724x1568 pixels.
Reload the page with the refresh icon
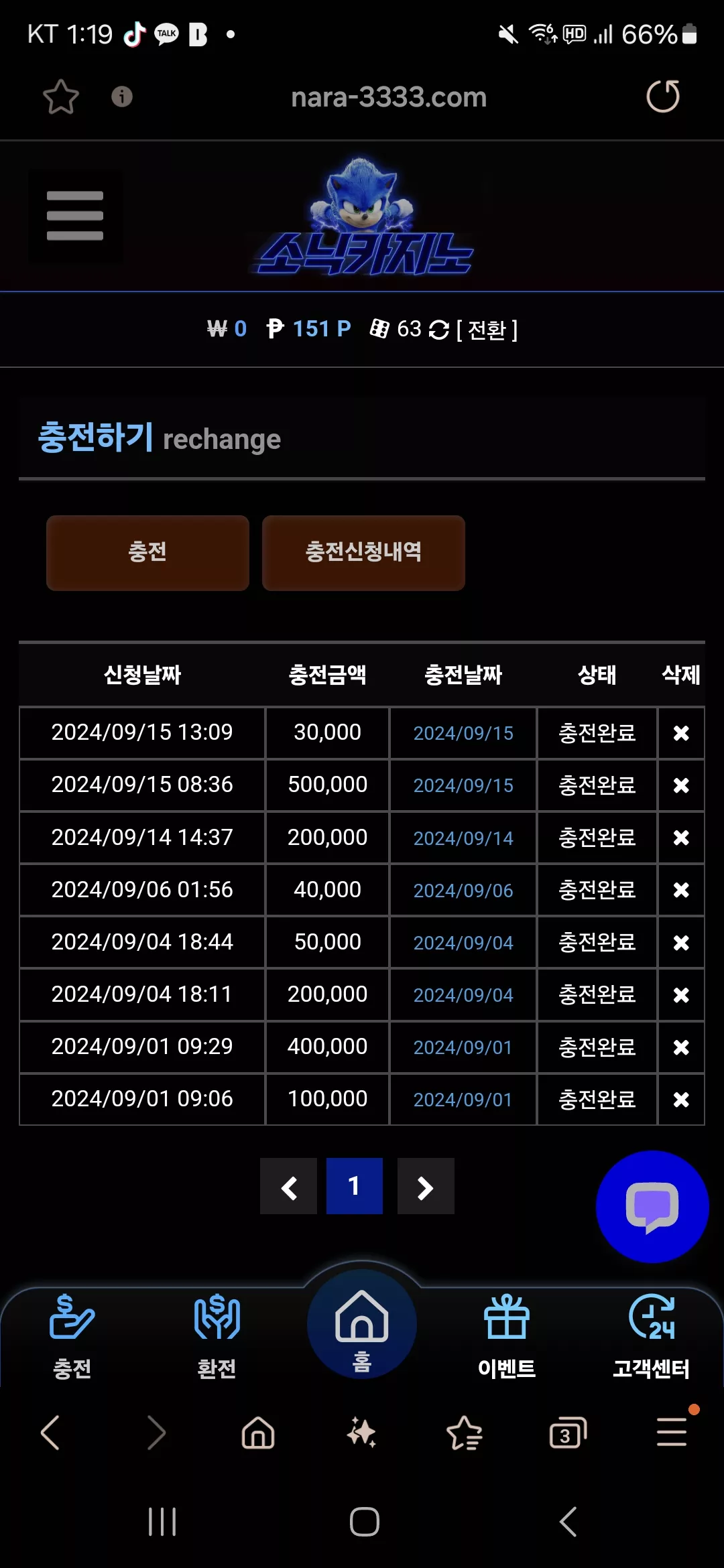(x=662, y=96)
